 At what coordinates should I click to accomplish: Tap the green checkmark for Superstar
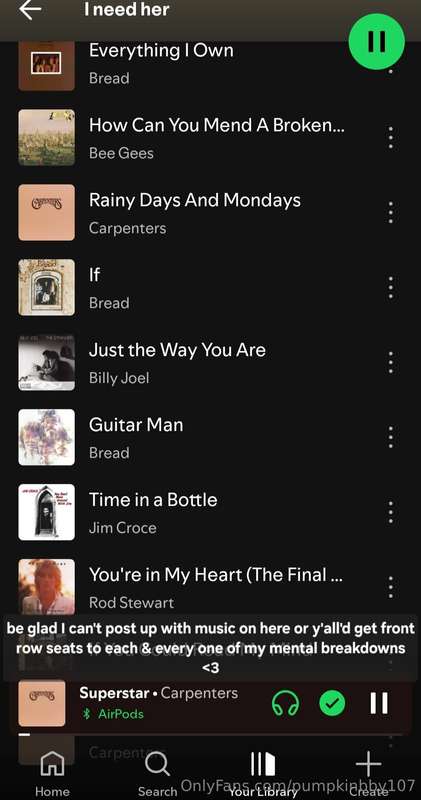click(x=332, y=704)
